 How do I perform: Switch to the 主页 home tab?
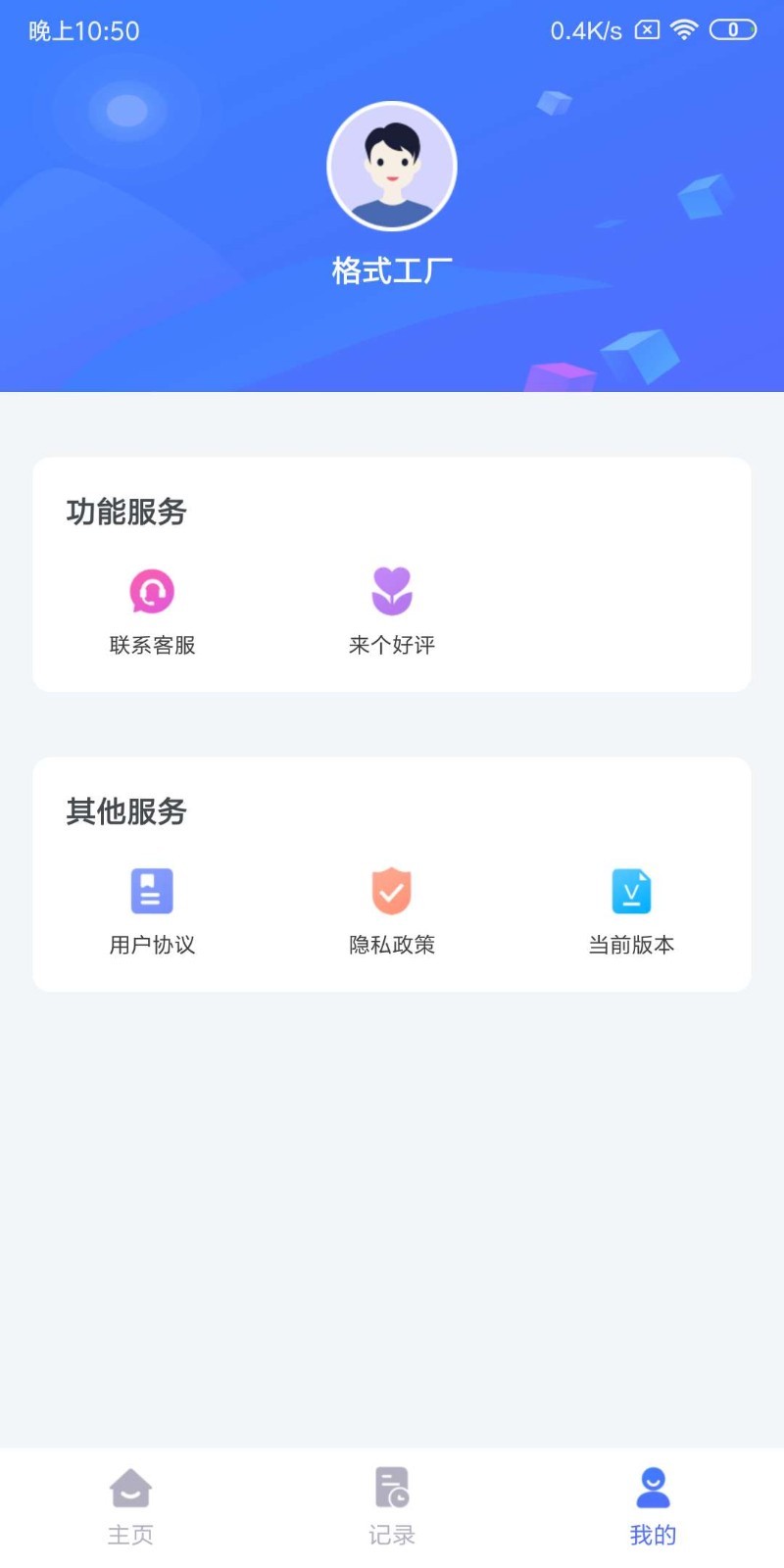(130, 1505)
